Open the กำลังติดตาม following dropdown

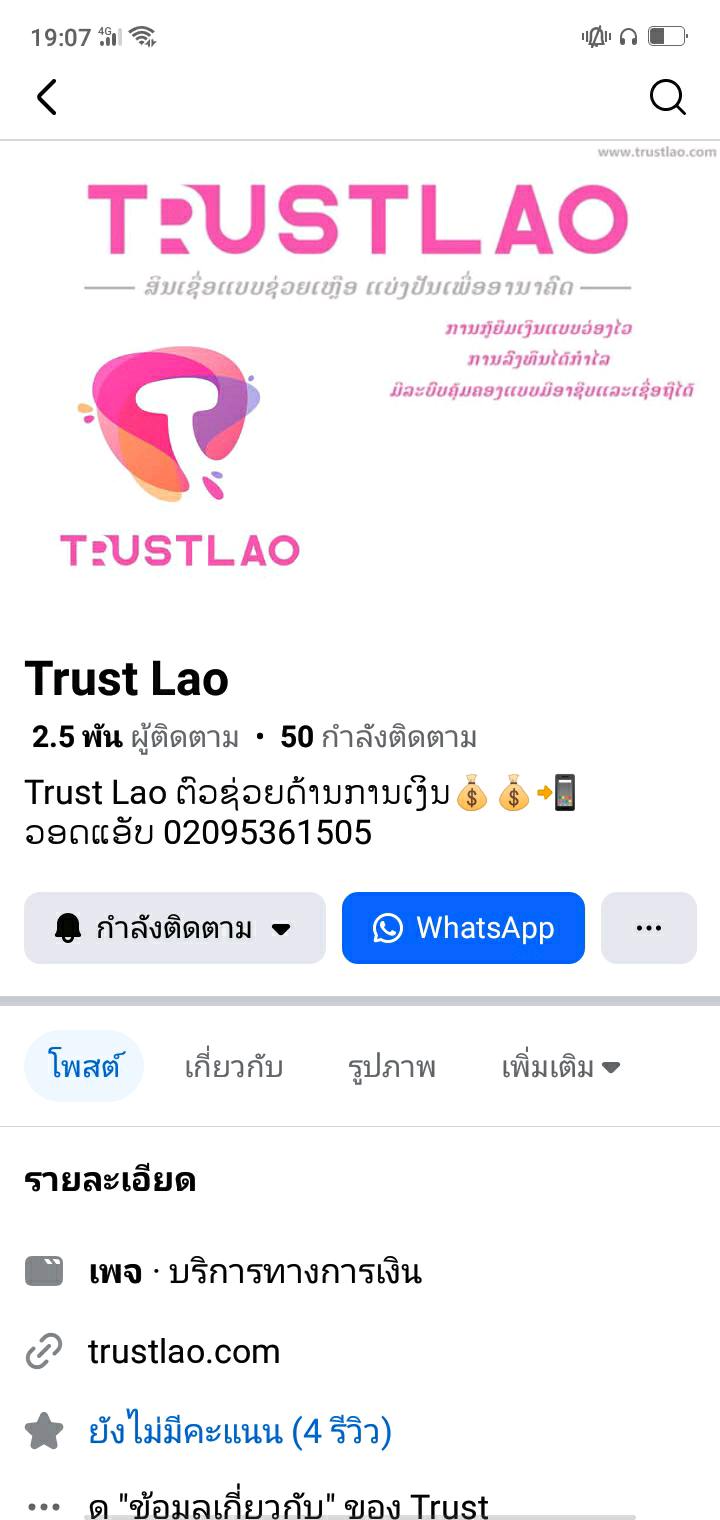(x=175, y=928)
